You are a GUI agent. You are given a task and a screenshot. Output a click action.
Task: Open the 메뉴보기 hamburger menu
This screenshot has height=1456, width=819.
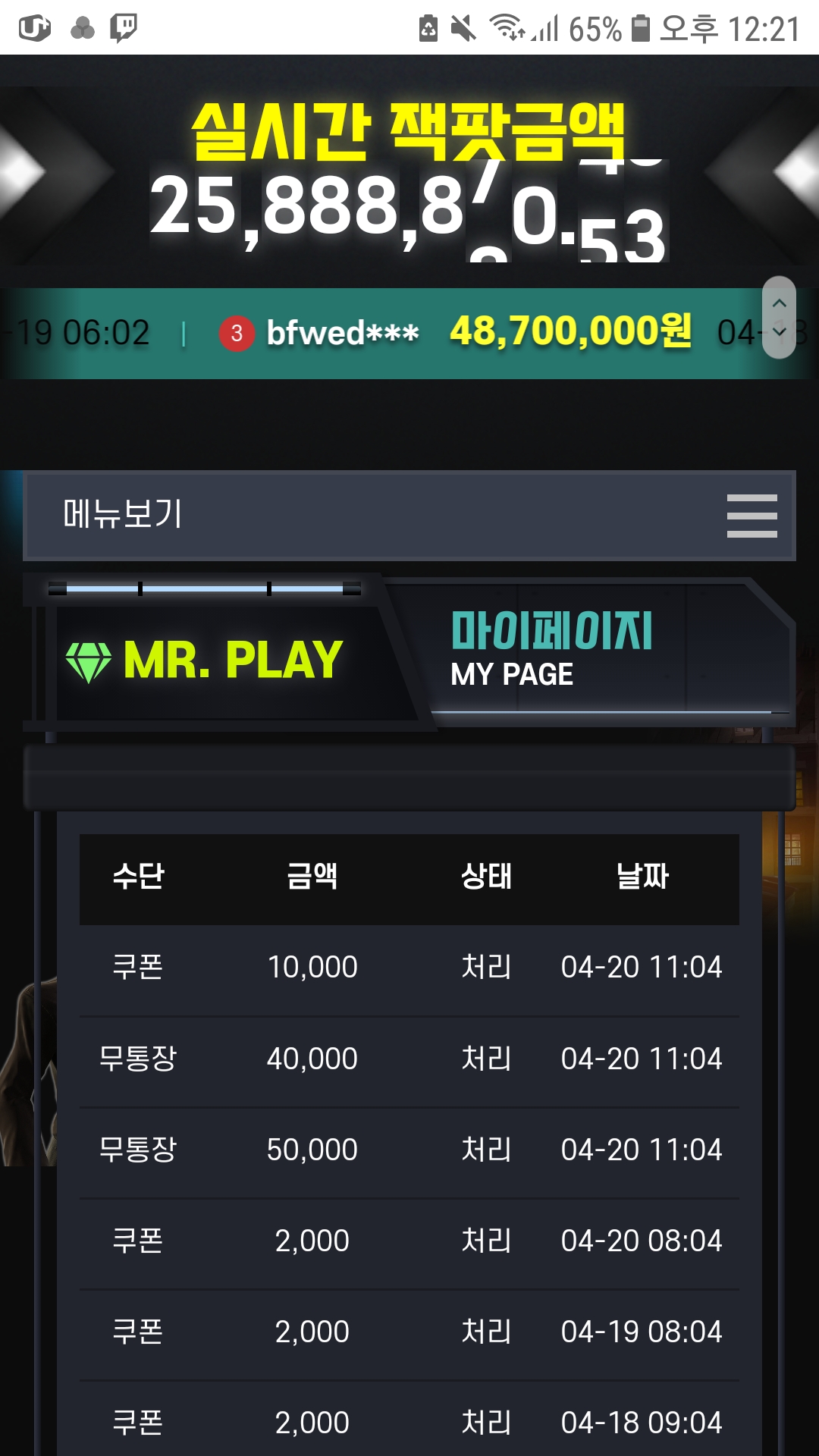[x=751, y=516]
